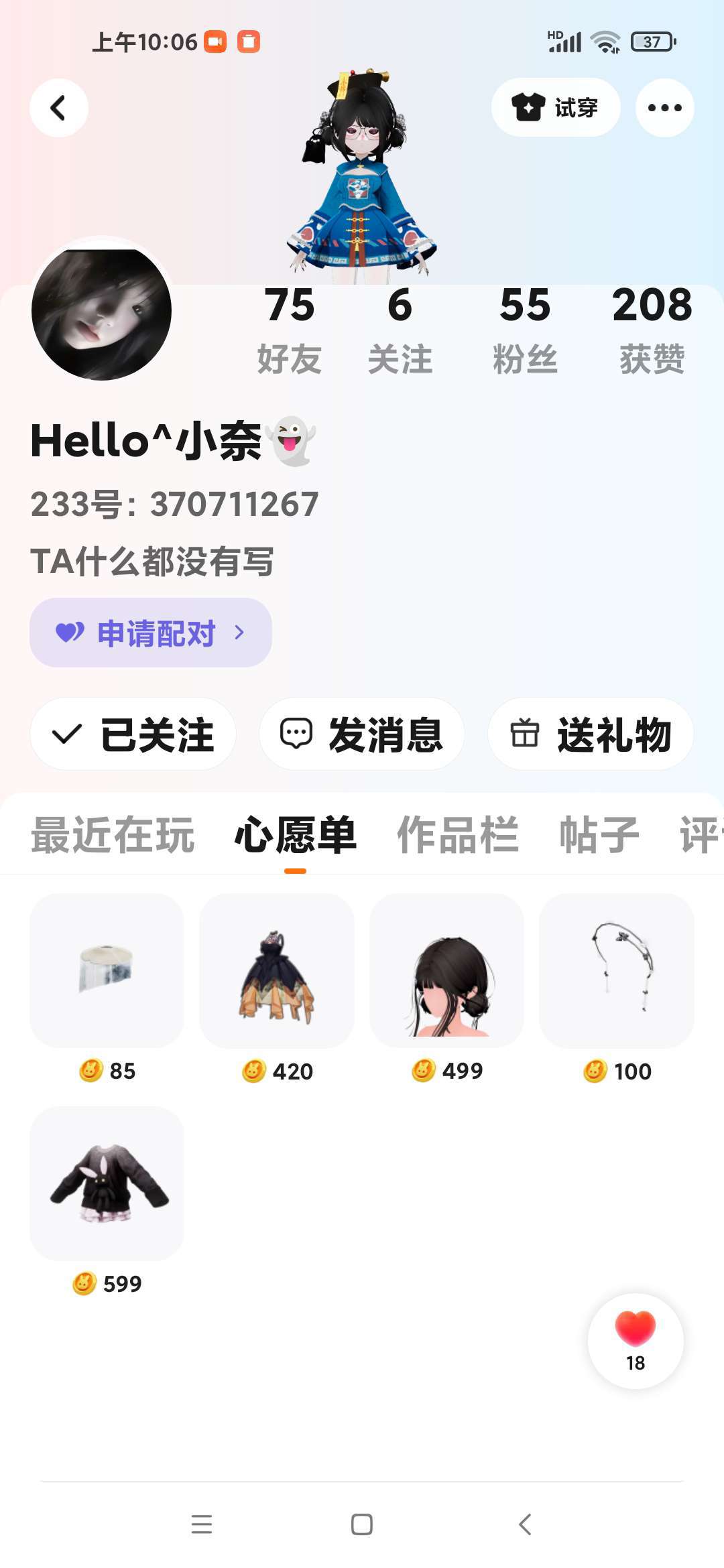Image resolution: width=724 pixels, height=1568 pixels.
Task: Open the three-dot overflow menu
Action: pyautogui.click(x=664, y=108)
